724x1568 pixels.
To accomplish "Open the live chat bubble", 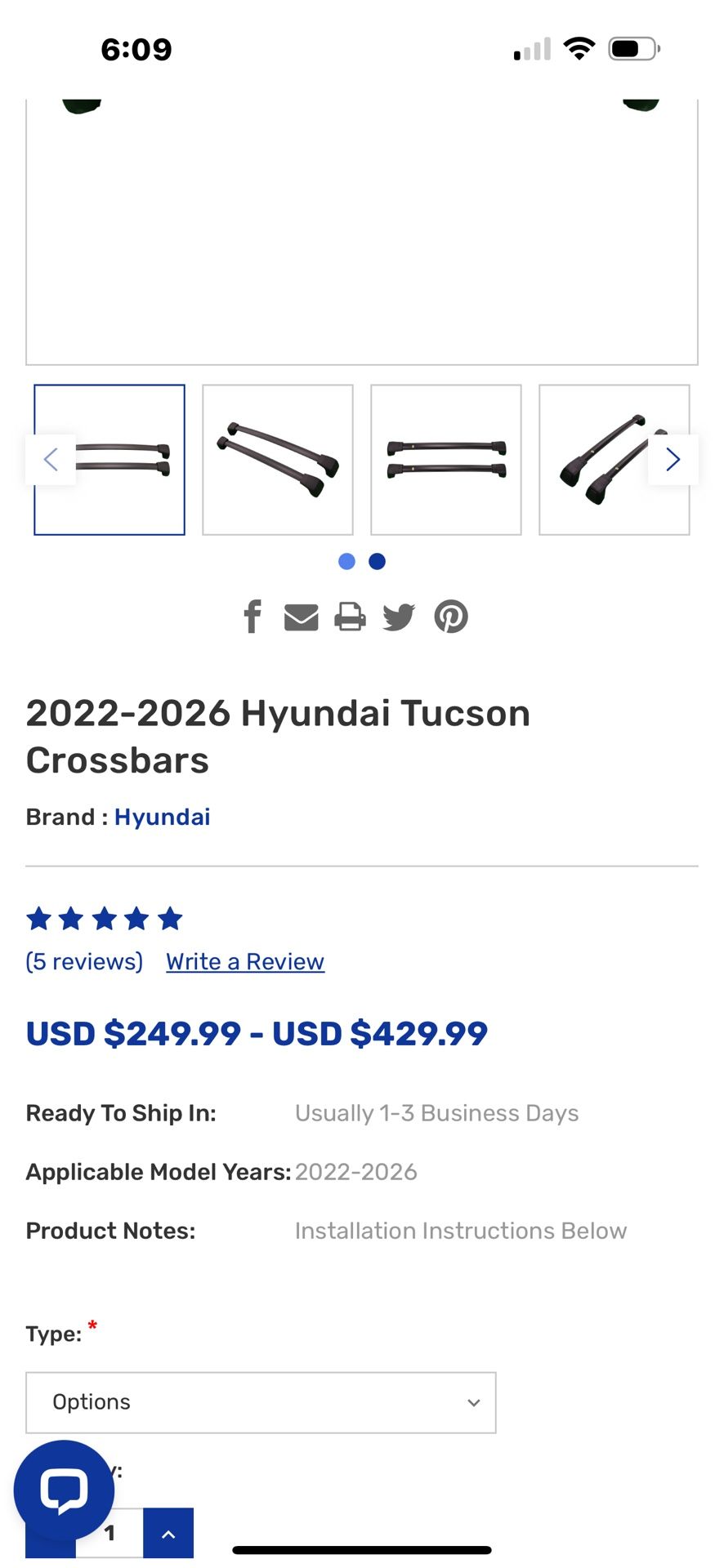I will [64, 1490].
